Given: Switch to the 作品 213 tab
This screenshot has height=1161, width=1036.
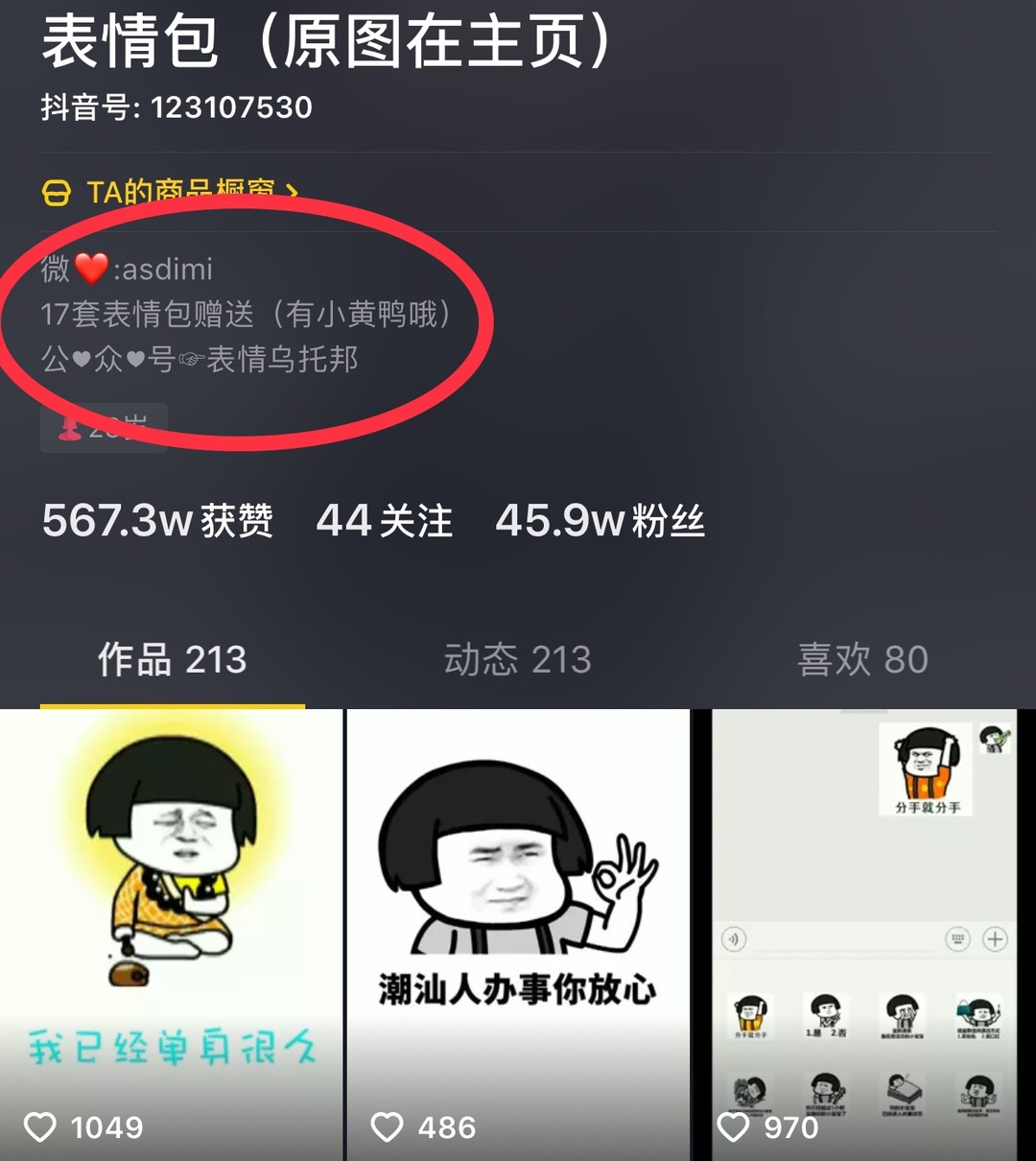Looking at the screenshot, I should (173, 660).
